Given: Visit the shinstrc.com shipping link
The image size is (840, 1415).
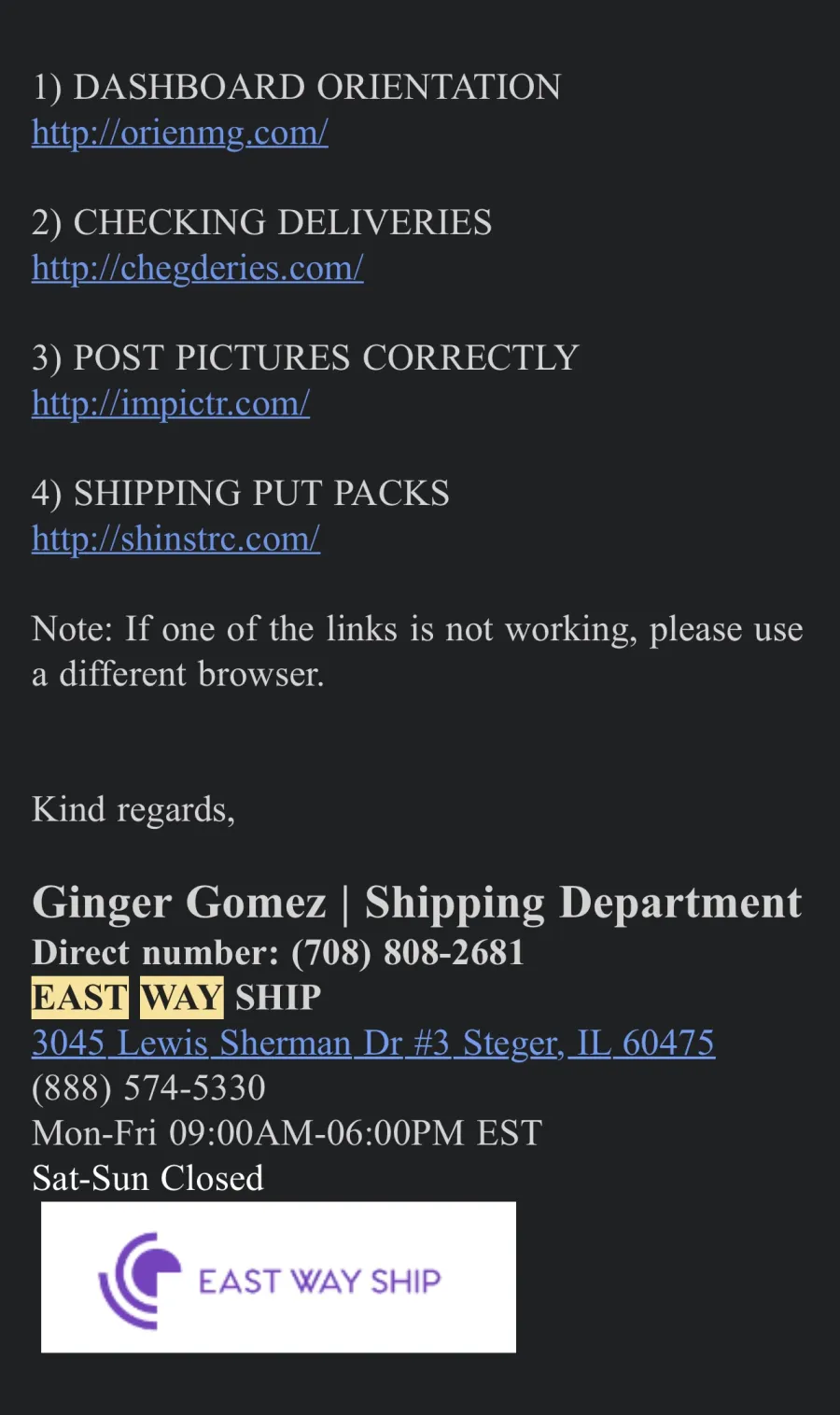Looking at the screenshot, I should (176, 539).
